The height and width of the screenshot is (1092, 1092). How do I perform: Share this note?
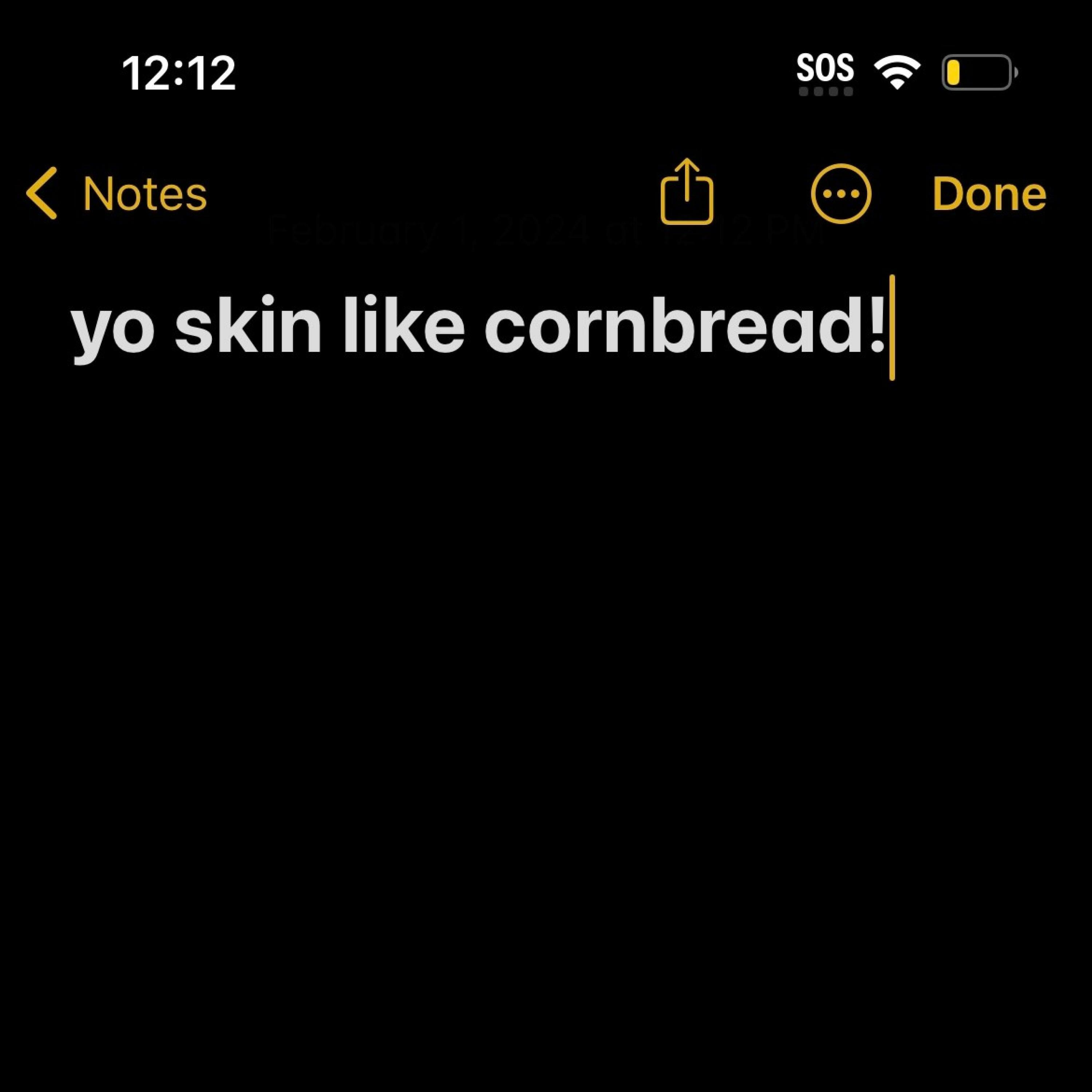pos(687,192)
